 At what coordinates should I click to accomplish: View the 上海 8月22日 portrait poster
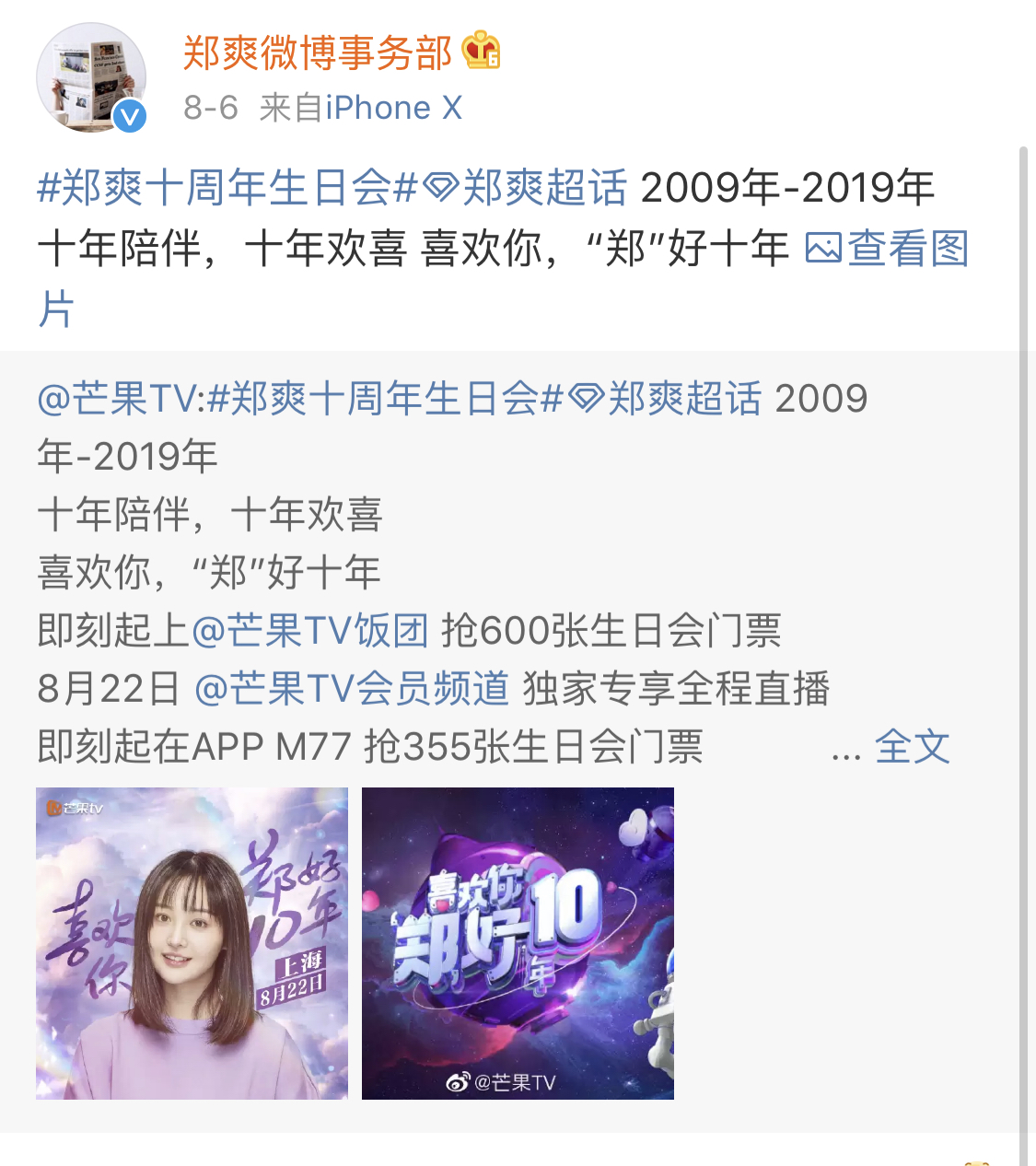tap(192, 943)
